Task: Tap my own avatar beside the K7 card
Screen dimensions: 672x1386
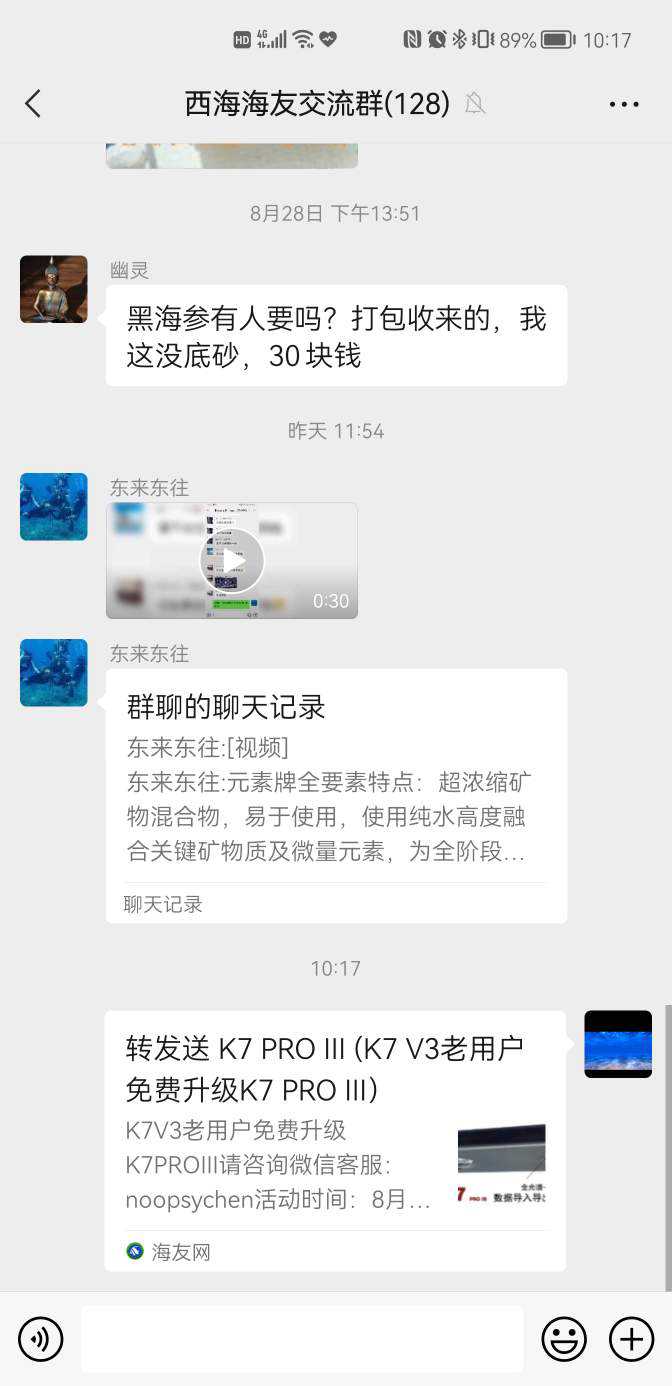Action: pos(618,1044)
